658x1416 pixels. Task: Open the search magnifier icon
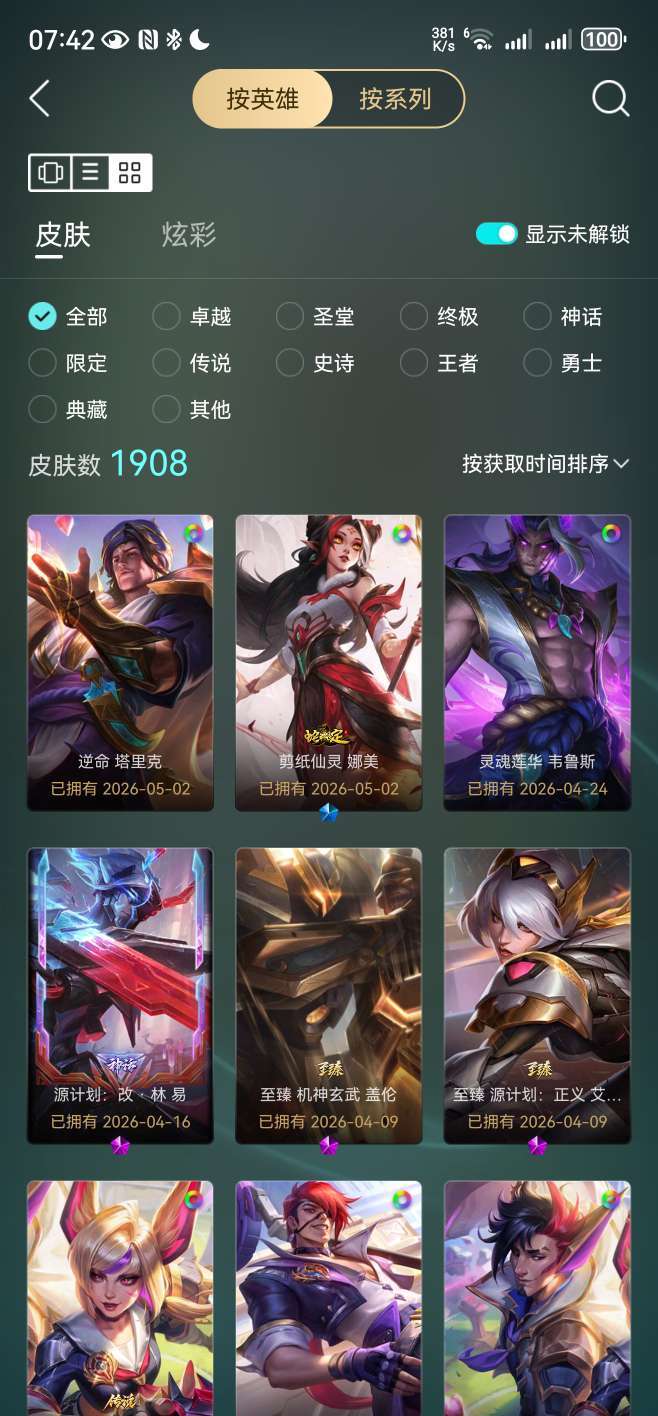610,99
